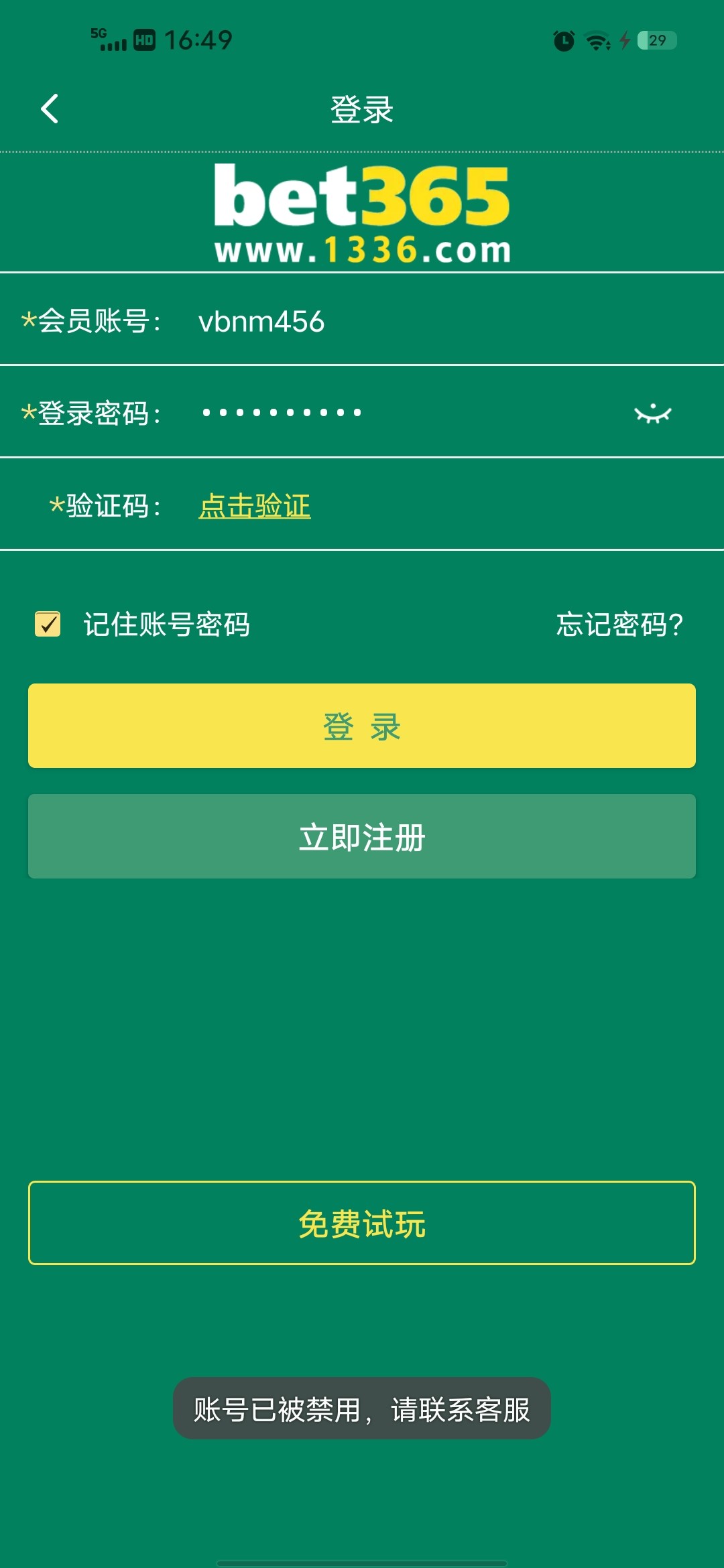Start the 免费试玩 free trial

[362, 1223]
